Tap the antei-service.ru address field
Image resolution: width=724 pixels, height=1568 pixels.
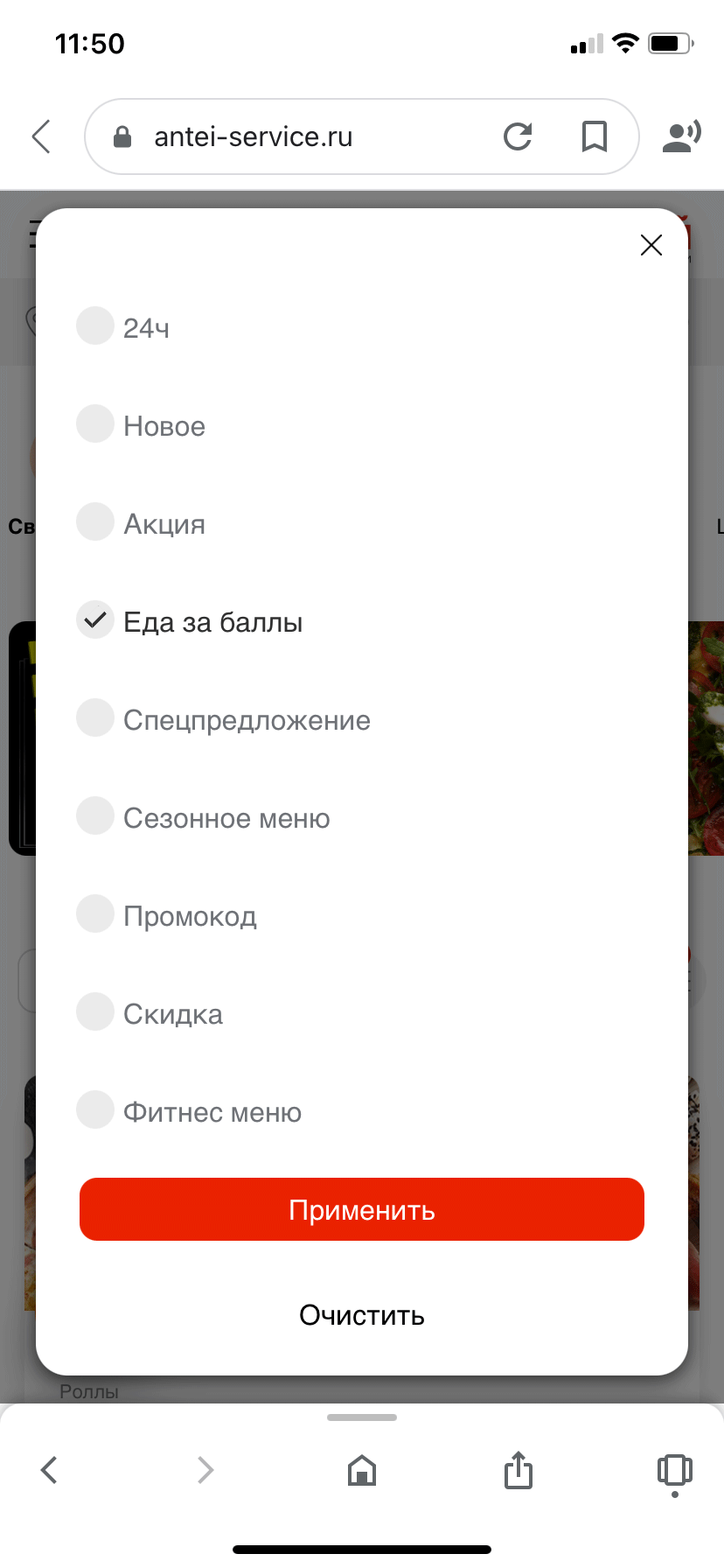(297, 136)
